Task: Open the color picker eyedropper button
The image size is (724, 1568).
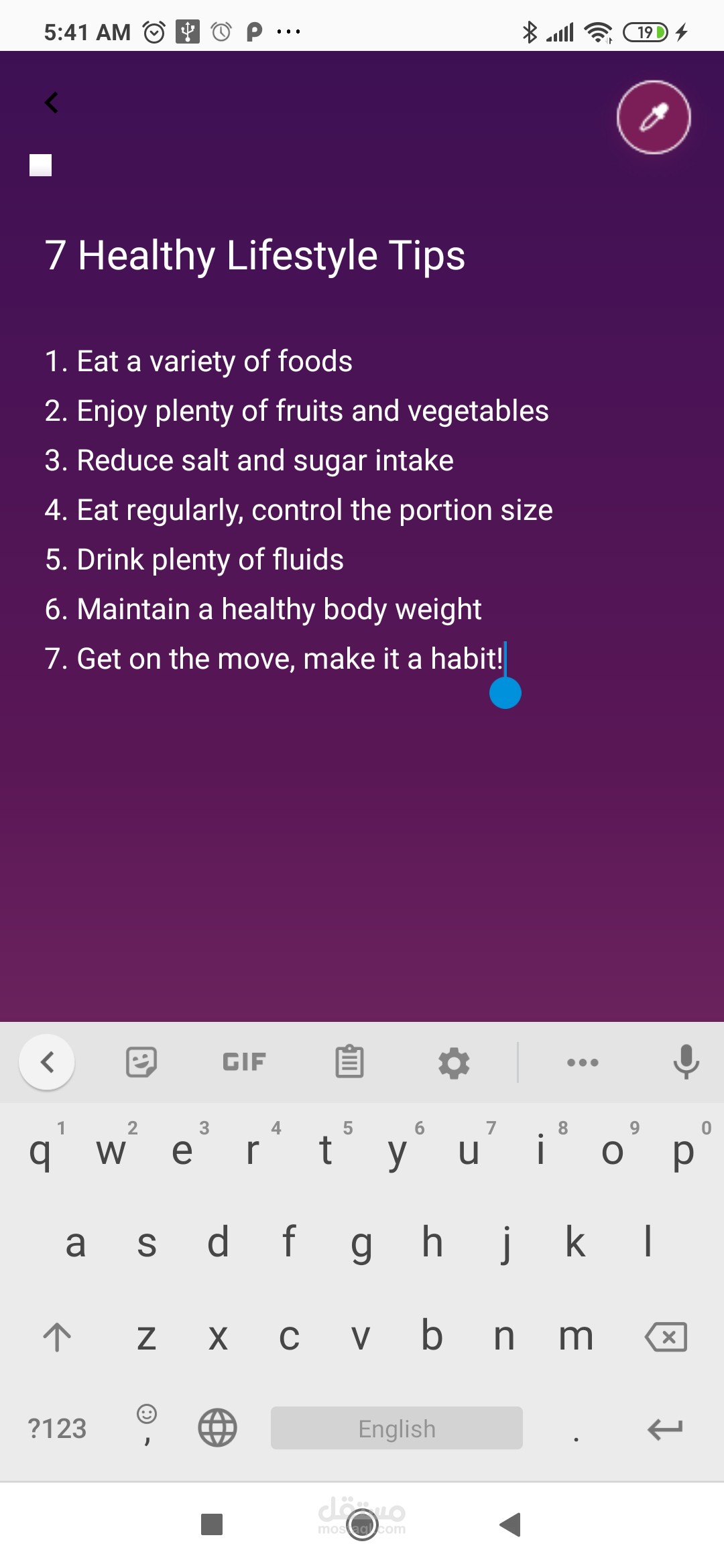Action: tap(654, 117)
